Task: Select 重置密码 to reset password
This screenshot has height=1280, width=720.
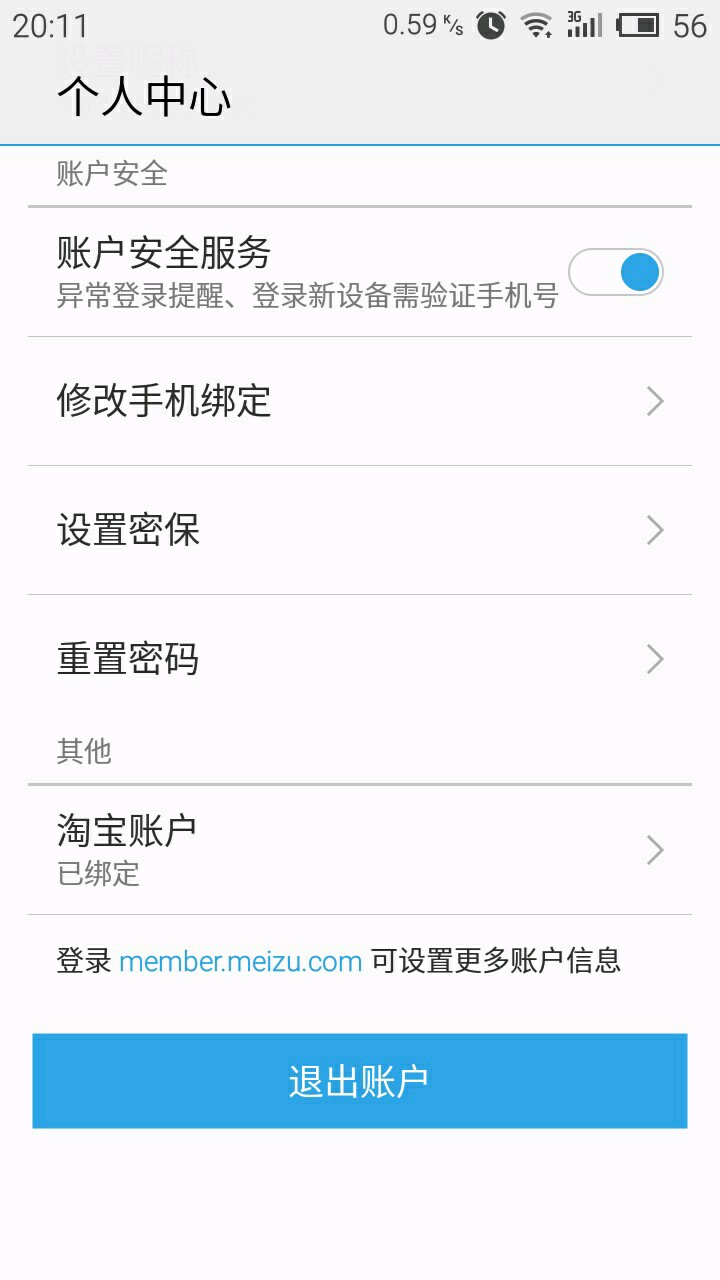Action: click(360, 659)
